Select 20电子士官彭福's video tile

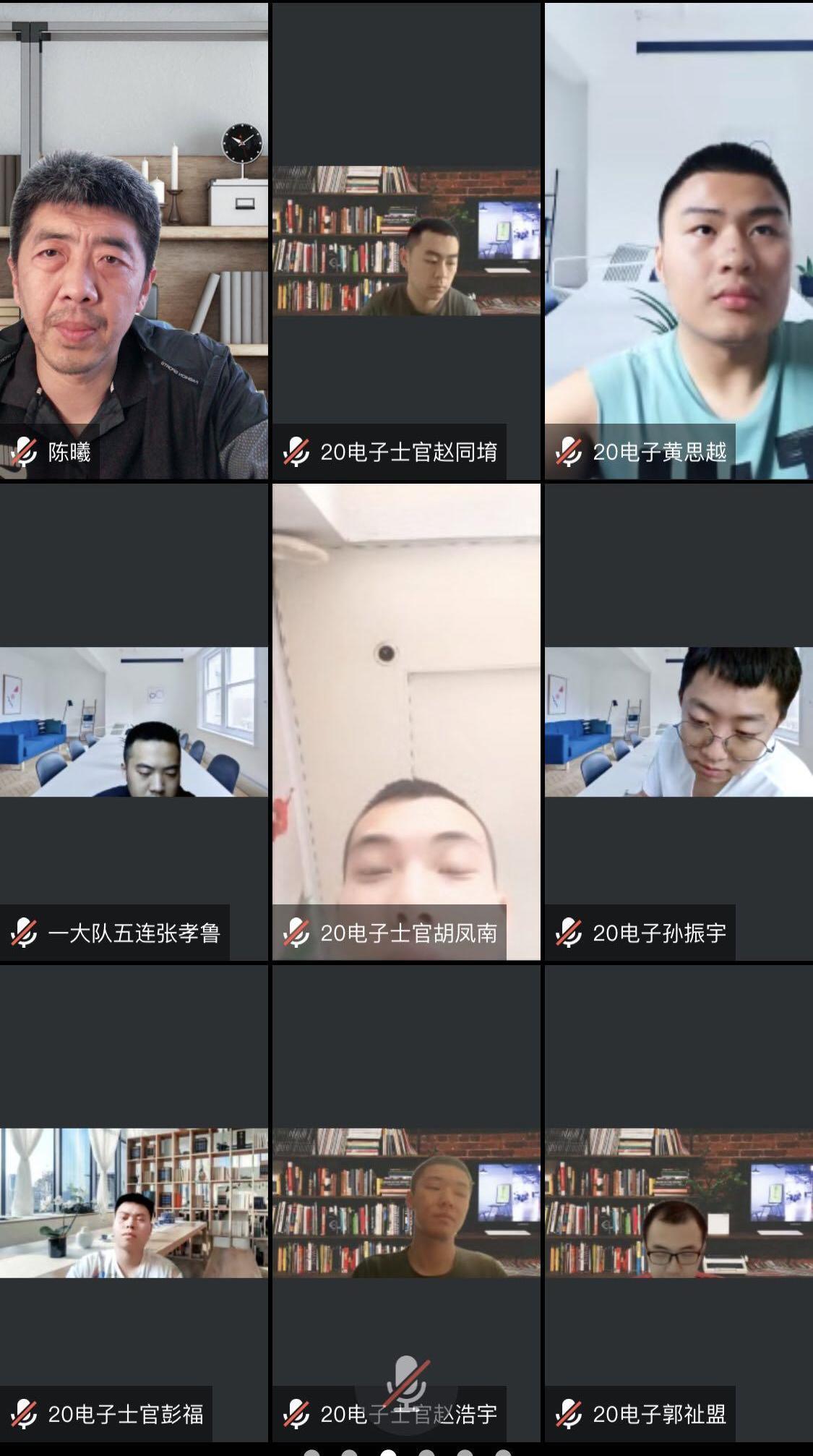pos(134,1202)
